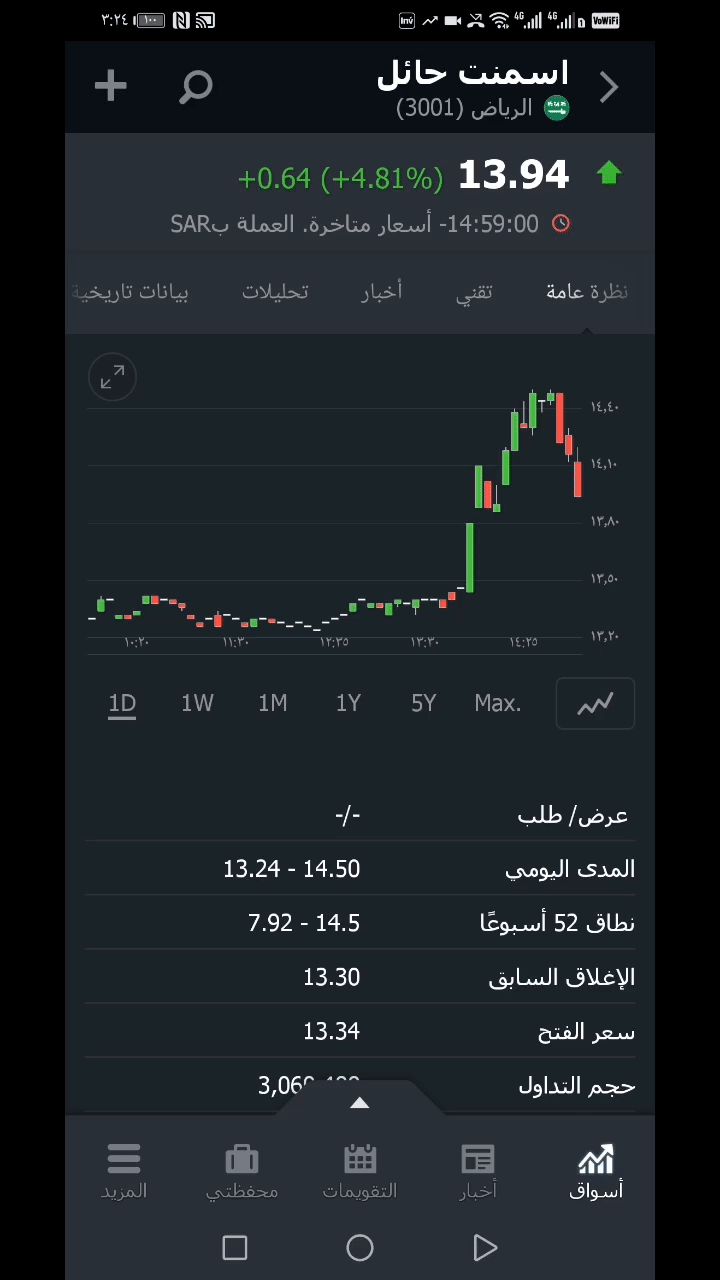This screenshot has width=720, height=1280.
Task: Switch to the تحليلات tab
Action: [x=275, y=292]
